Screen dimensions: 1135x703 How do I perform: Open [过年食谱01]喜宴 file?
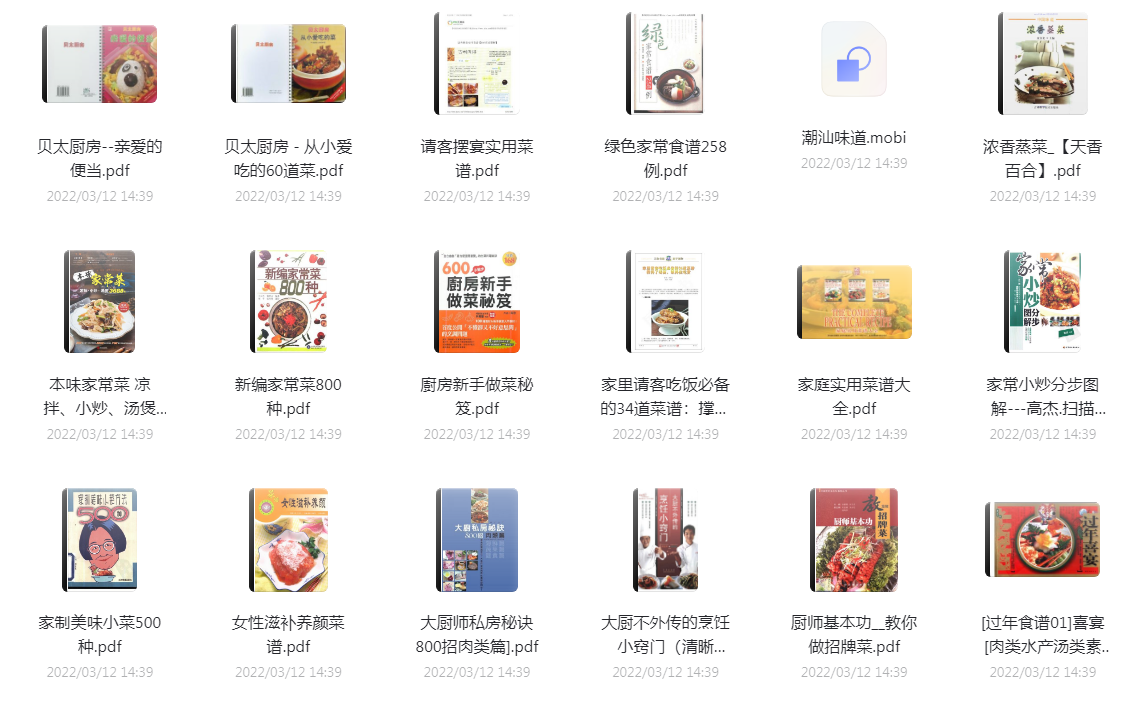pos(1042,540)
